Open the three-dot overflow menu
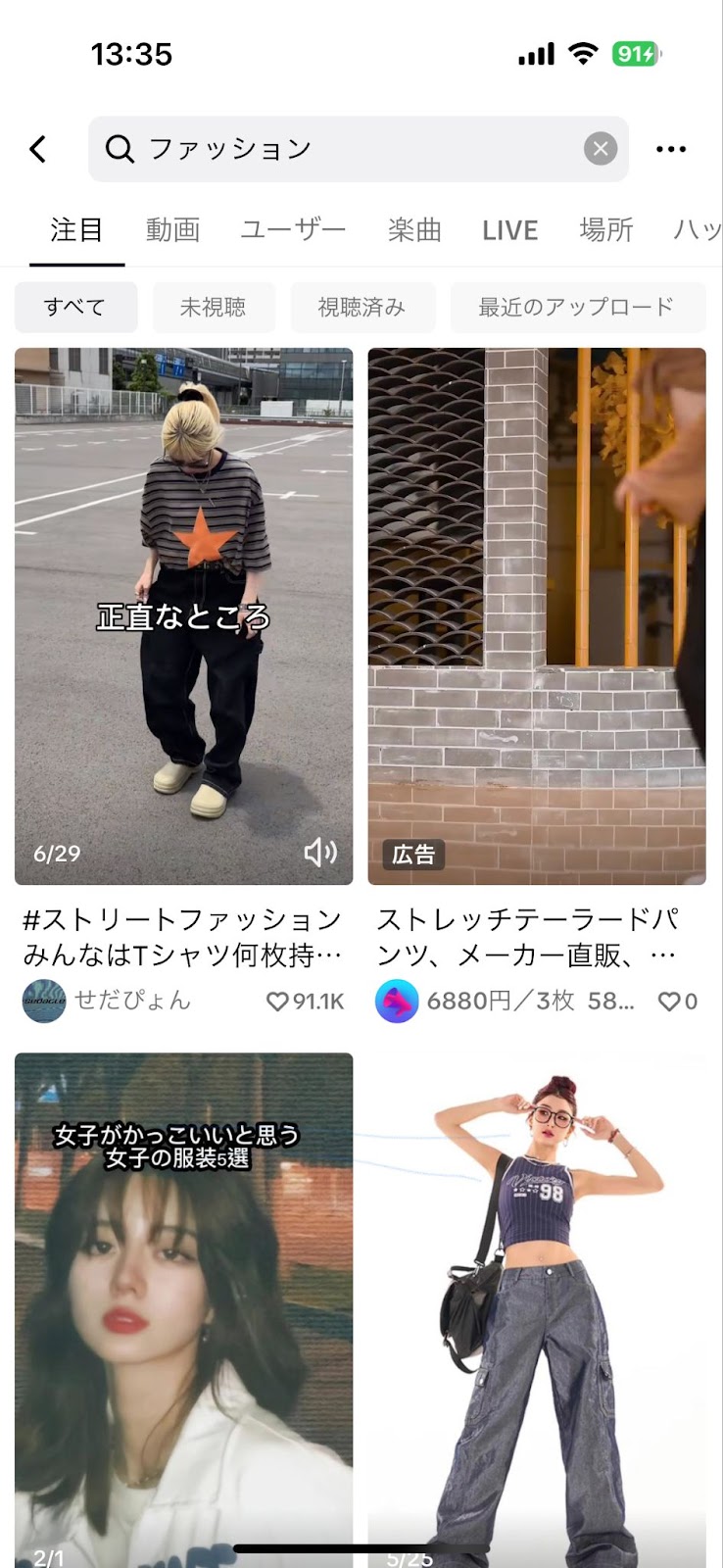 (670, 149)
